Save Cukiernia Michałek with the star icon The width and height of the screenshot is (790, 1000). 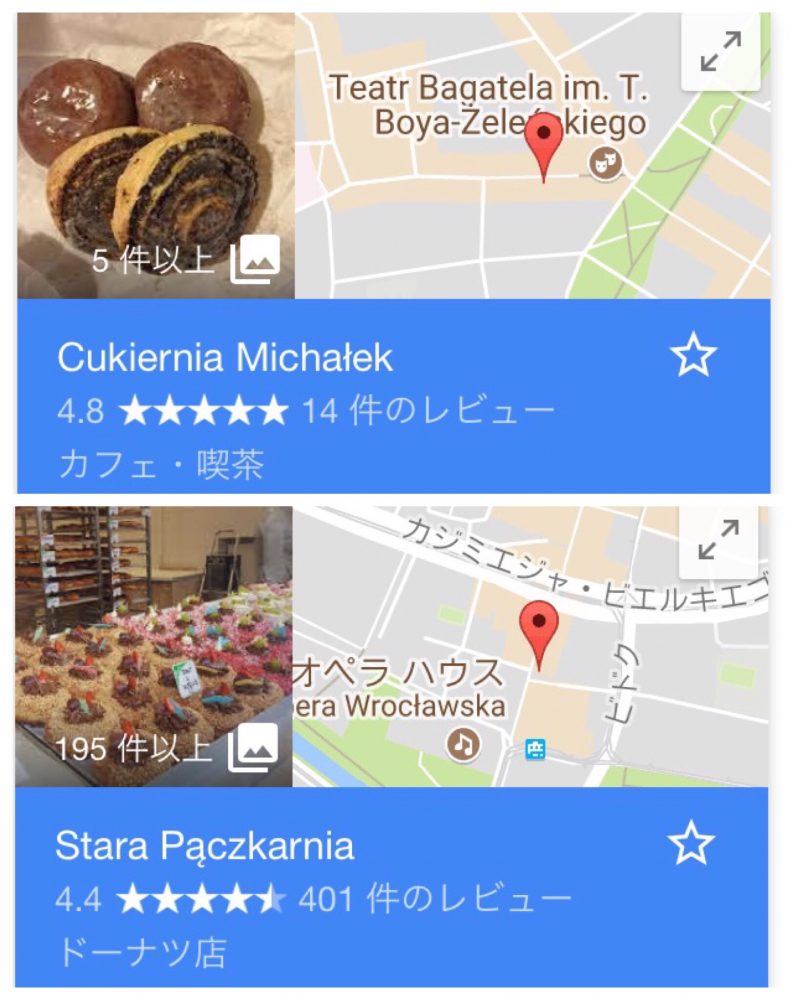[x=693, y=356]
